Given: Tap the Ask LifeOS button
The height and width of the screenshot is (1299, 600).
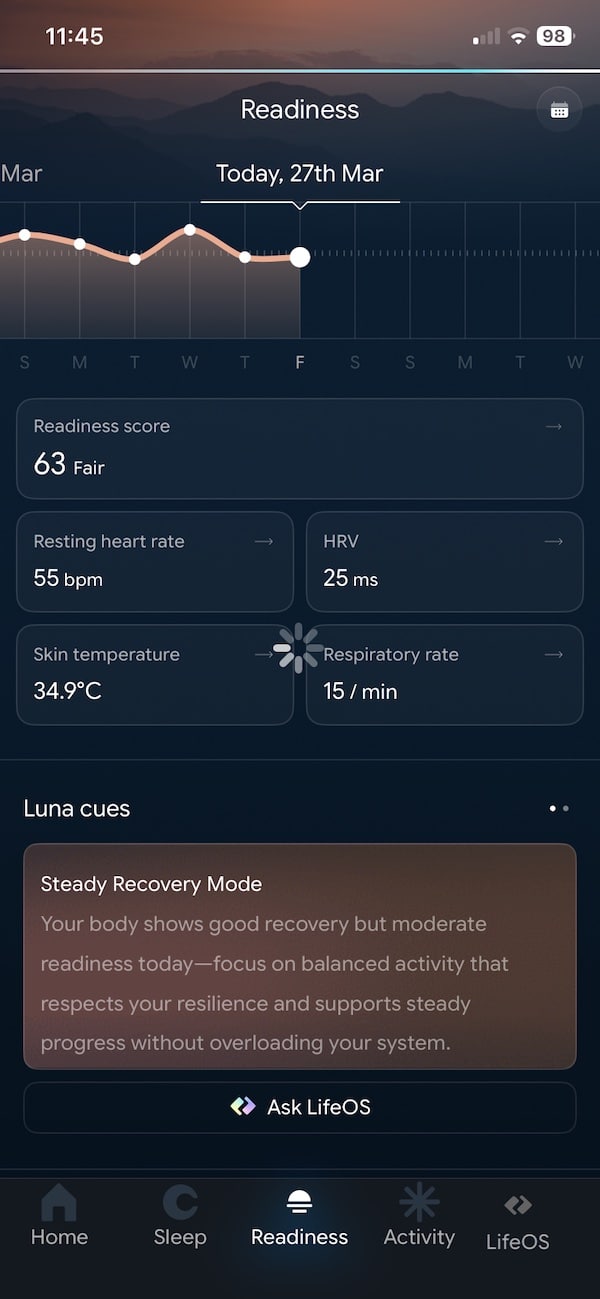Looking at the screenshot, I should point(299,1107).
